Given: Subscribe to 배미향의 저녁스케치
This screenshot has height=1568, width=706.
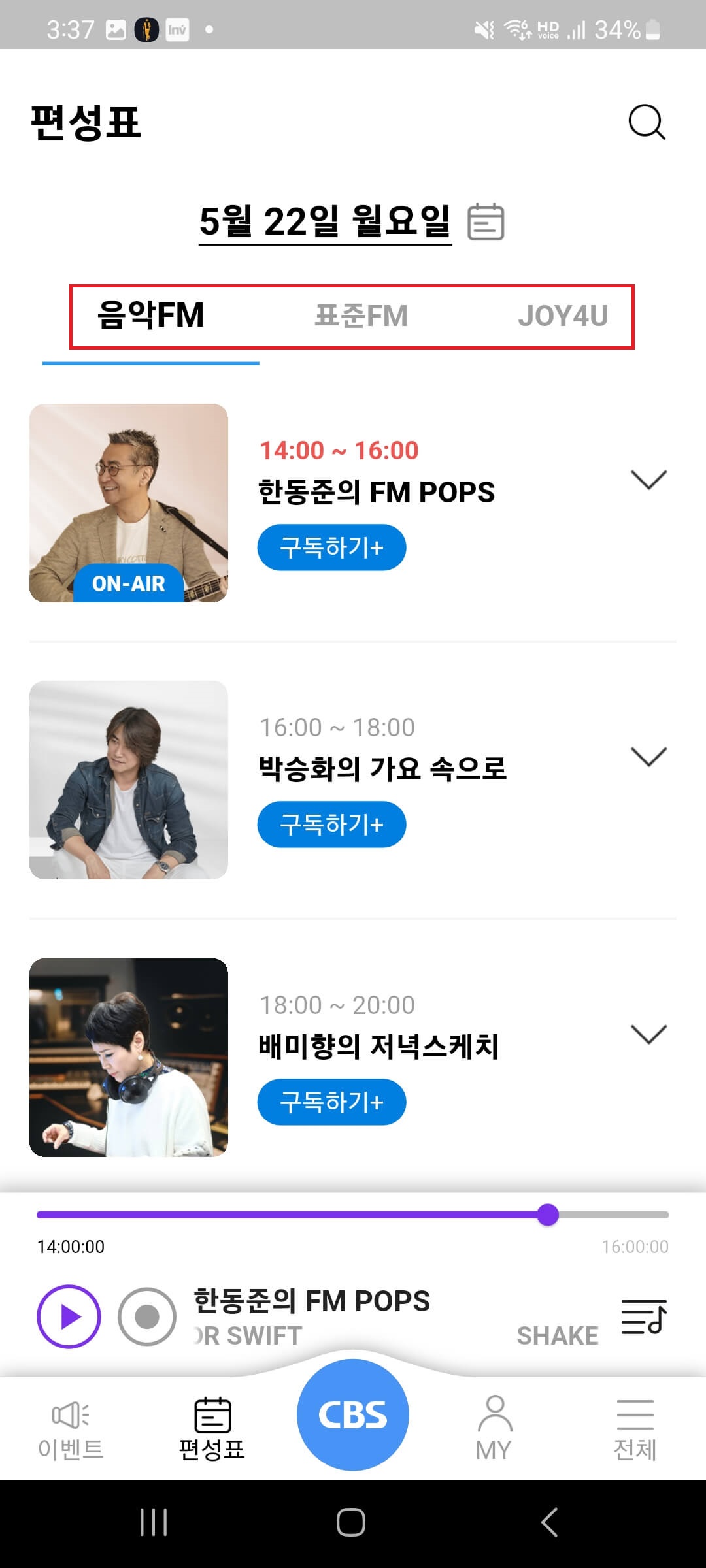Looking at the screenshot, I should (x=331, y=1102).
